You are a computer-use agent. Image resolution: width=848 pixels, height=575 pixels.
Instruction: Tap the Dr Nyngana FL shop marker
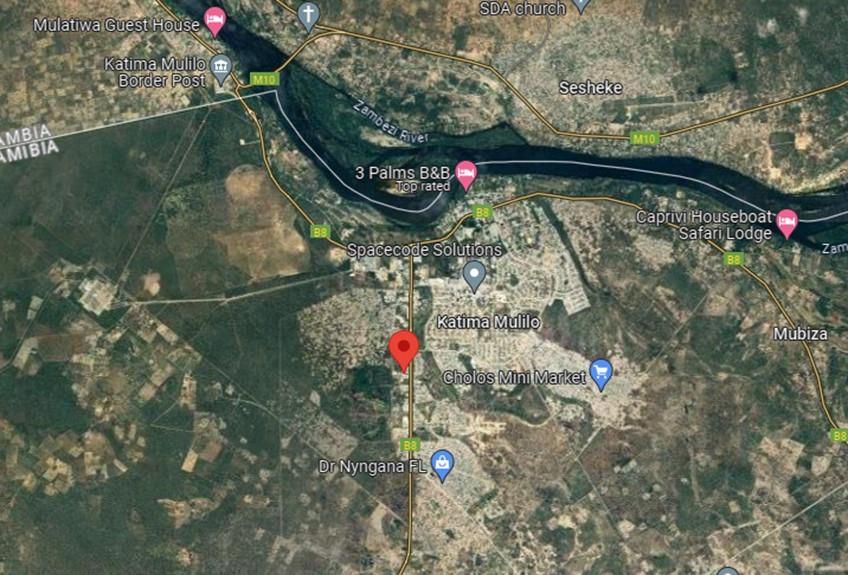click(x=443, y=463)
